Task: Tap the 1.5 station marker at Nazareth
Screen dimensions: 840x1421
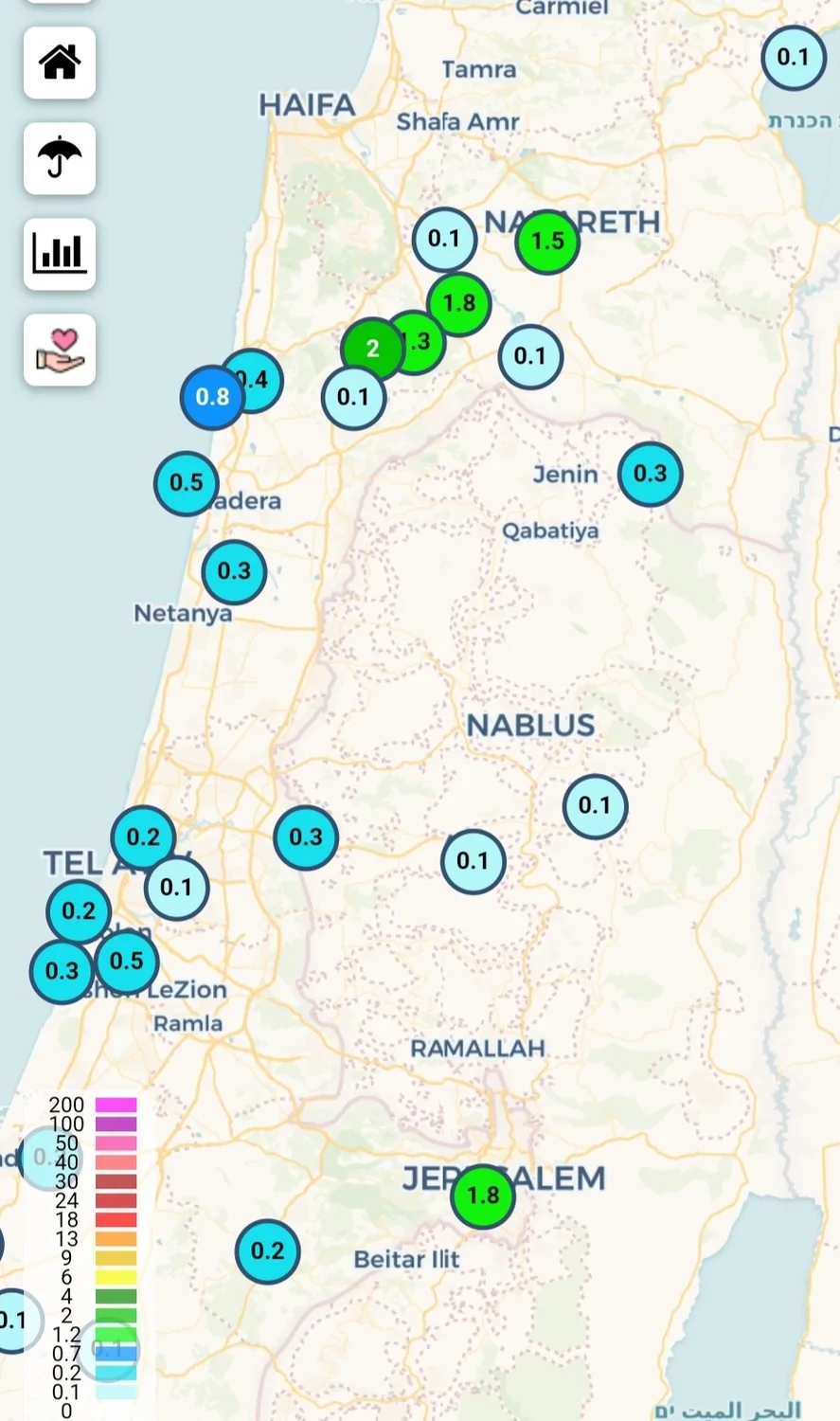Action: coord(547,242)
